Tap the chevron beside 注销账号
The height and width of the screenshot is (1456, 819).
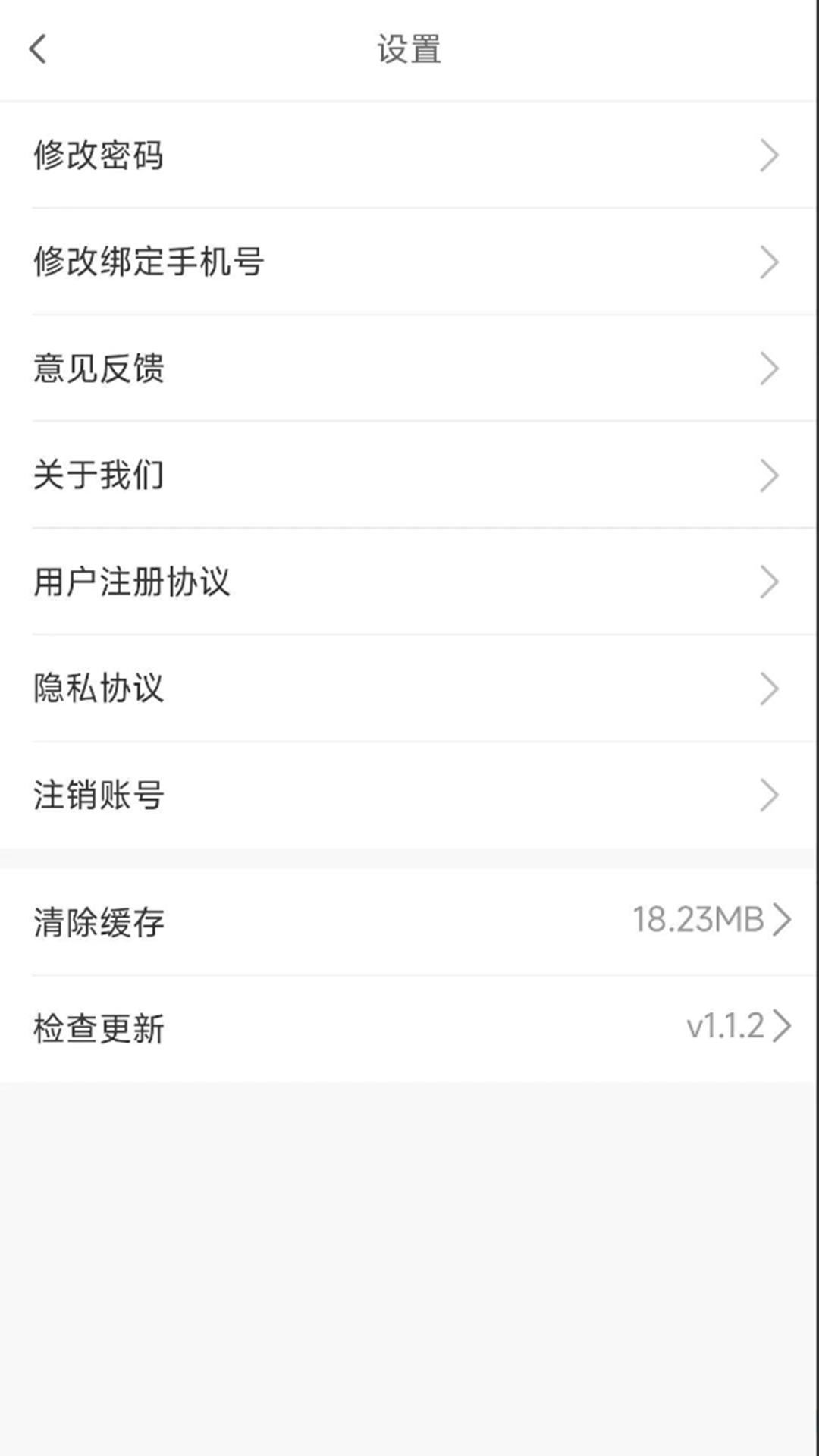point(772,795)
